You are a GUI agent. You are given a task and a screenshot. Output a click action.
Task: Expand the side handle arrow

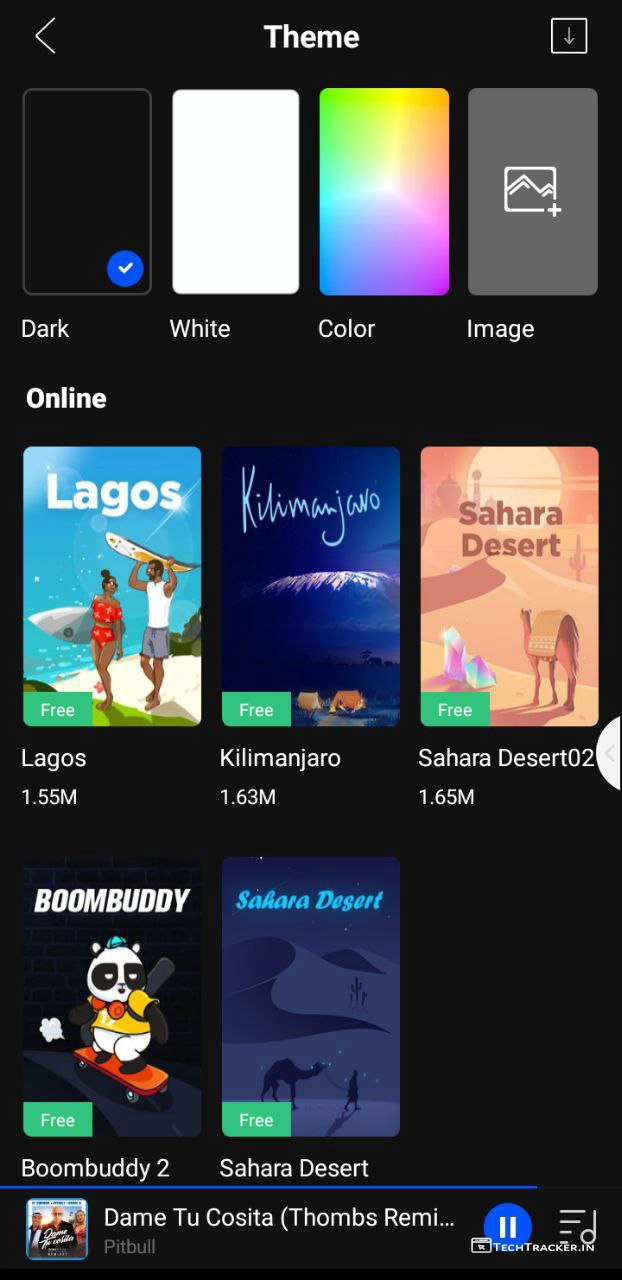pyautogui.click(x=610, y=754)
